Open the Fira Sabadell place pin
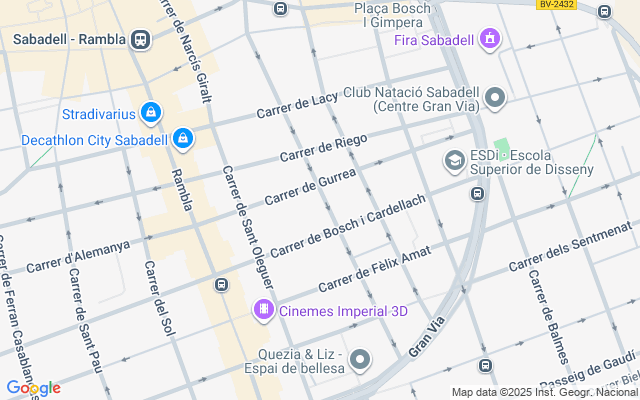Viewport: 640px width, 400px height. click(489, 40)
